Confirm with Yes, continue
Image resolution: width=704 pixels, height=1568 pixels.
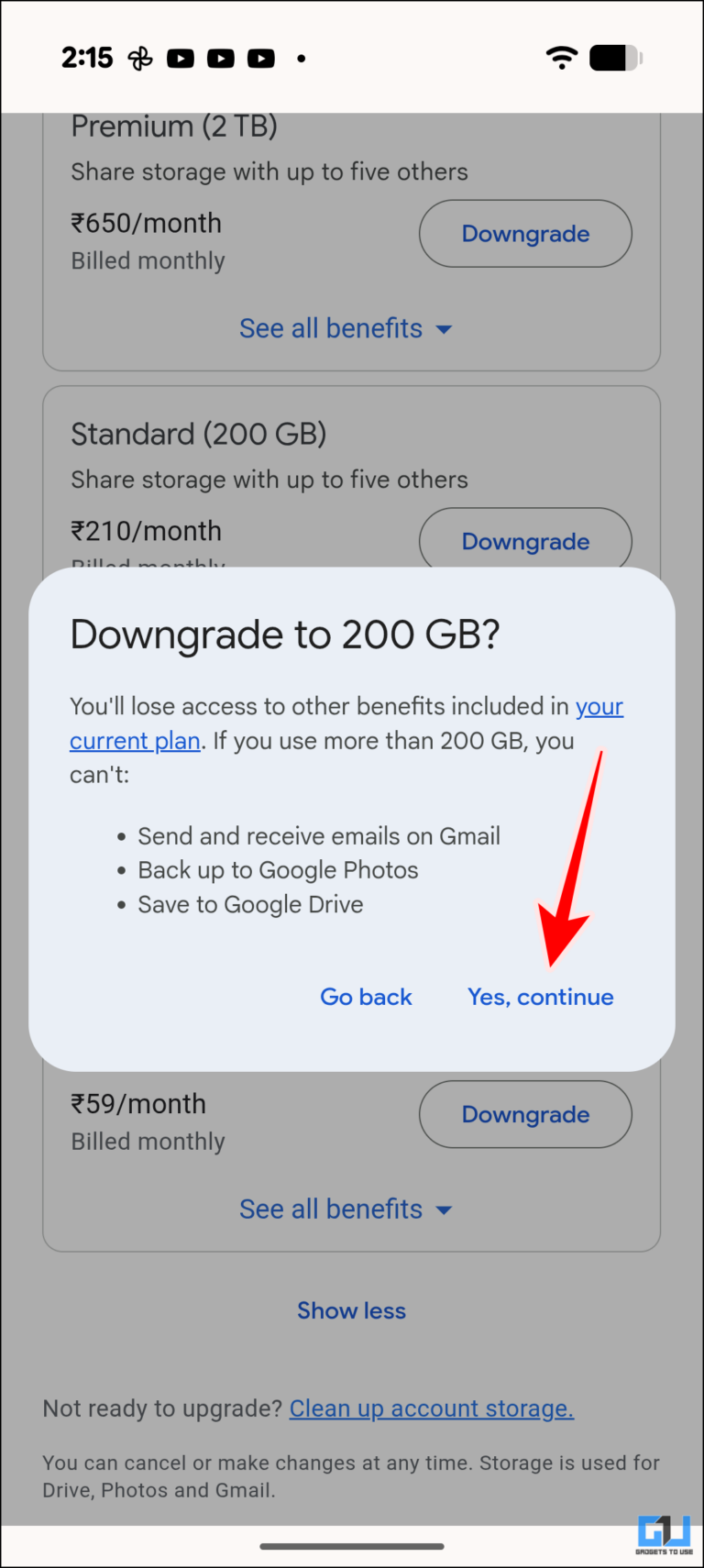click(x=540, y=997)
